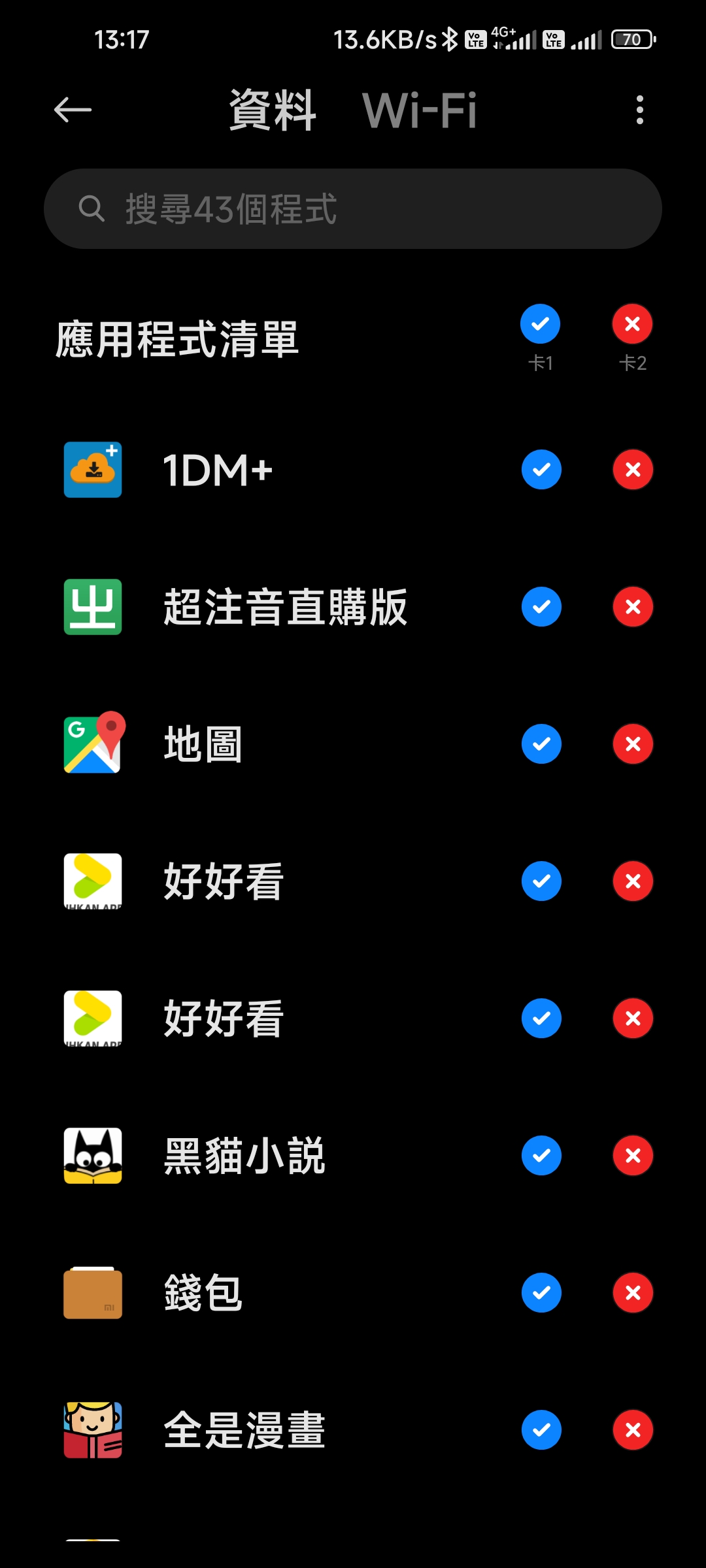Image resolution: width=706 pixels, height=1568 pixels.
Task: Tap the magnifier icon in the search bar
Action: (x=92, y=208)
